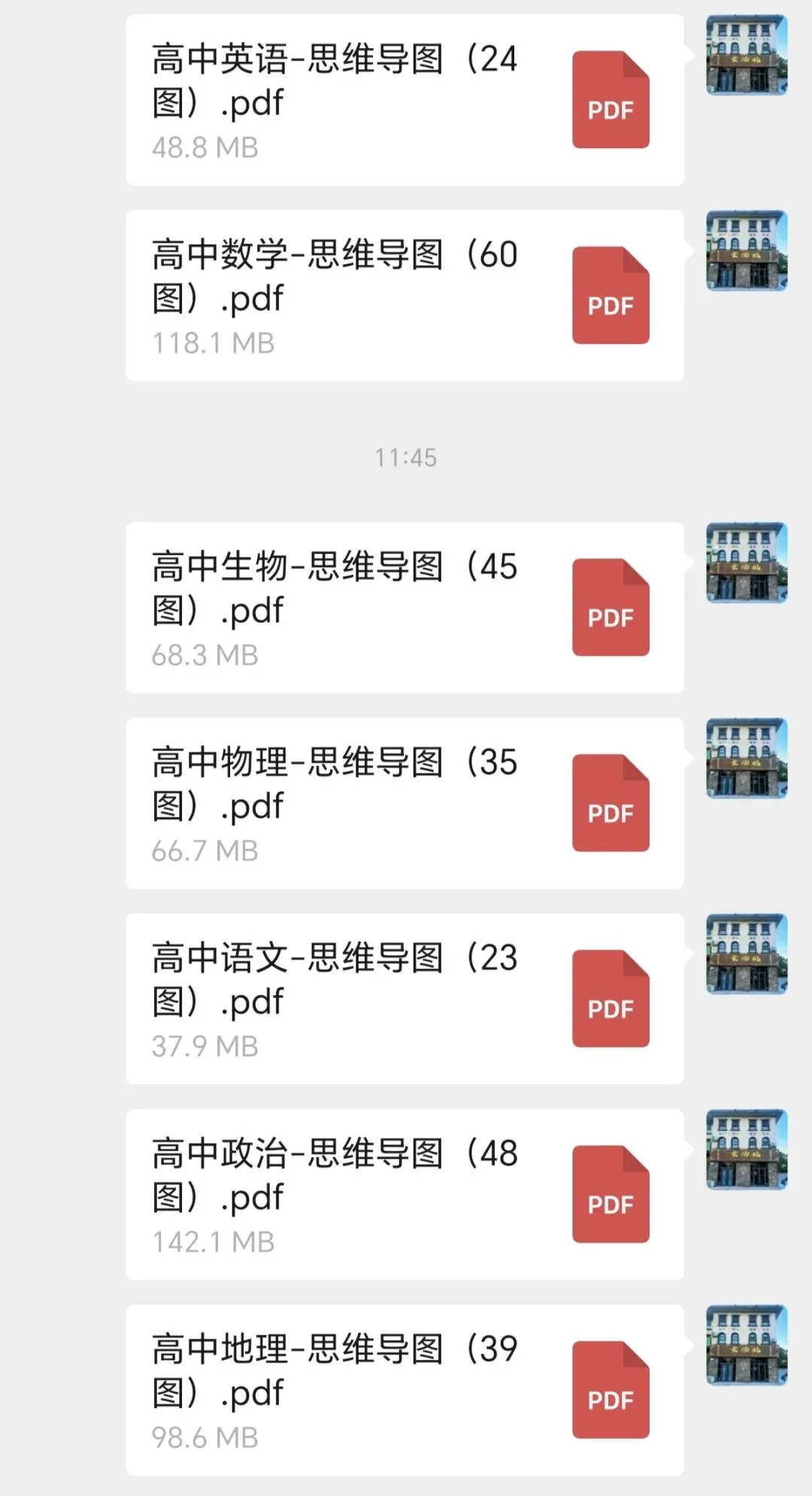812x1496 pixels.
Task: Open the 高中物理-思维导图 PDF file
Action: (x=404, y=803)
